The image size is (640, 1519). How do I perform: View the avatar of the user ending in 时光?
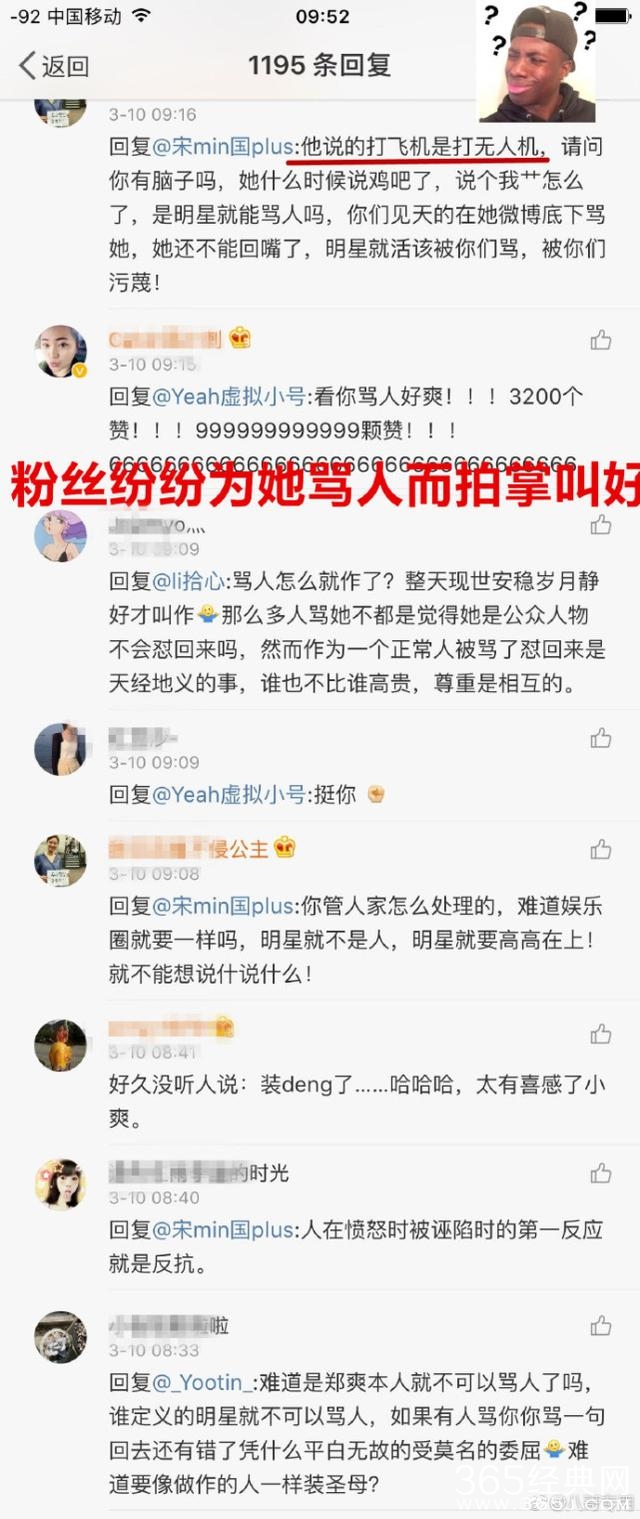(60, 1185)
